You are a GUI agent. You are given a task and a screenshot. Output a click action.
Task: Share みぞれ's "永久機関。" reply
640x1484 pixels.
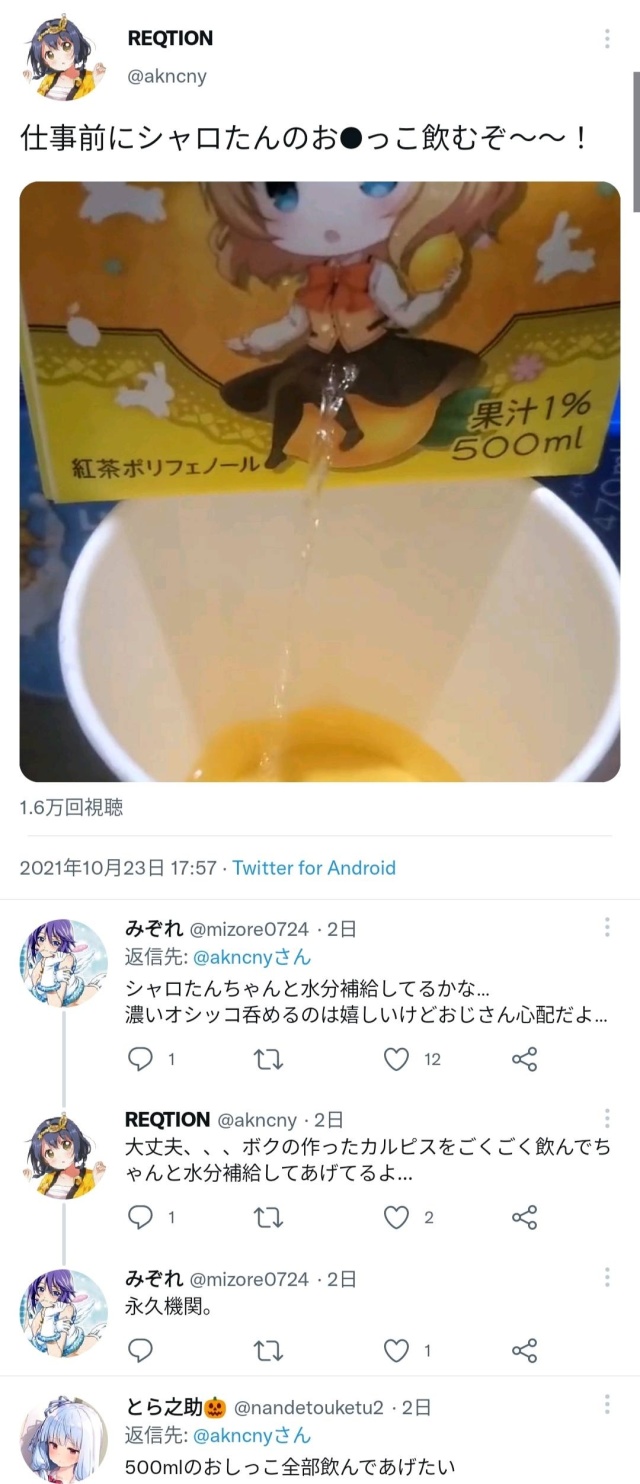(525, 1351)
